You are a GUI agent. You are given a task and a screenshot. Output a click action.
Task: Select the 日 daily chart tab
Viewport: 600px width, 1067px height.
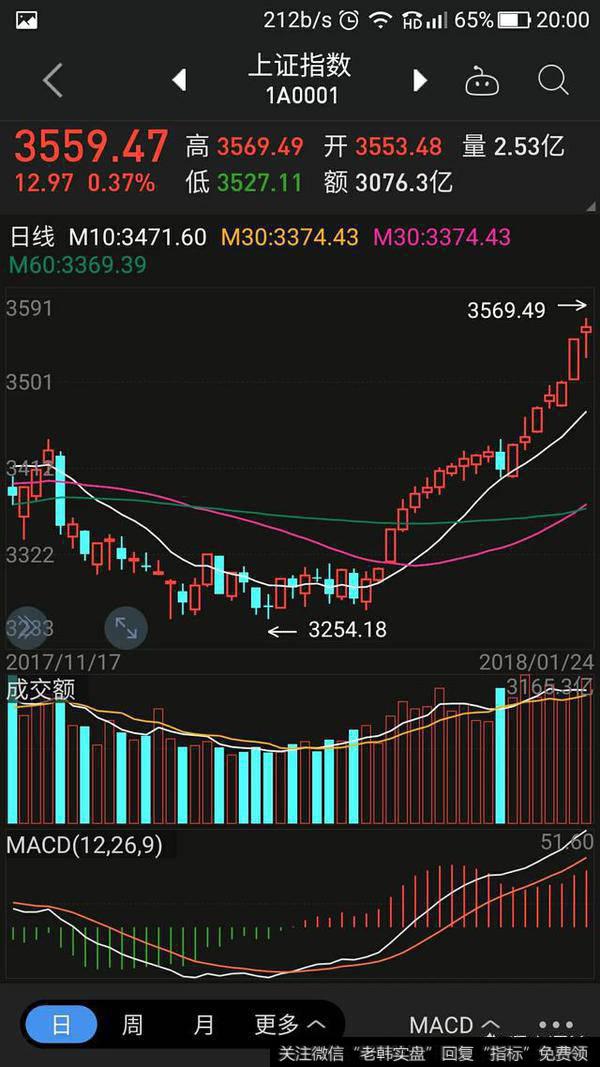[x=61, y=1024]
